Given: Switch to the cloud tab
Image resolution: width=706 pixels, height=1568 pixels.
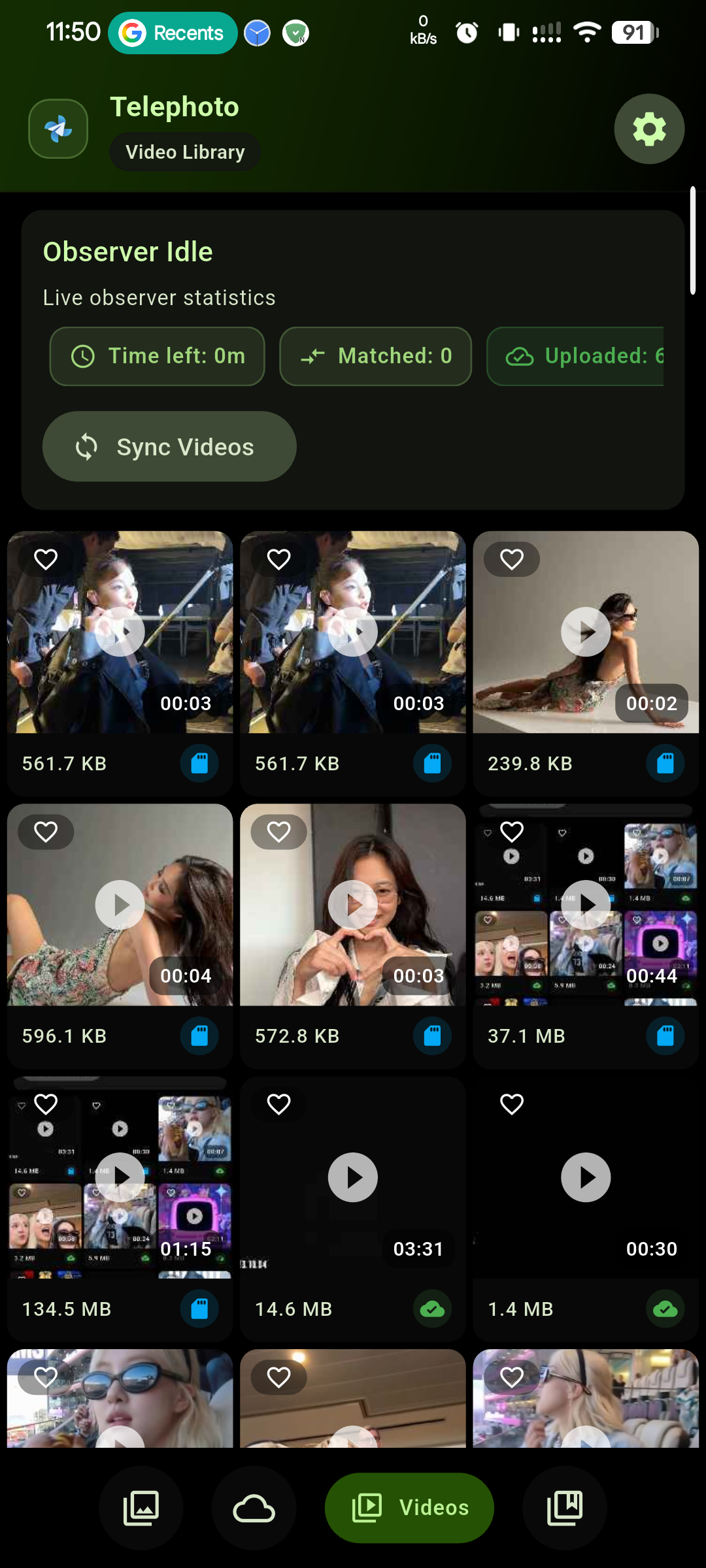Looking at the screenshot, I should (254, 1508).
